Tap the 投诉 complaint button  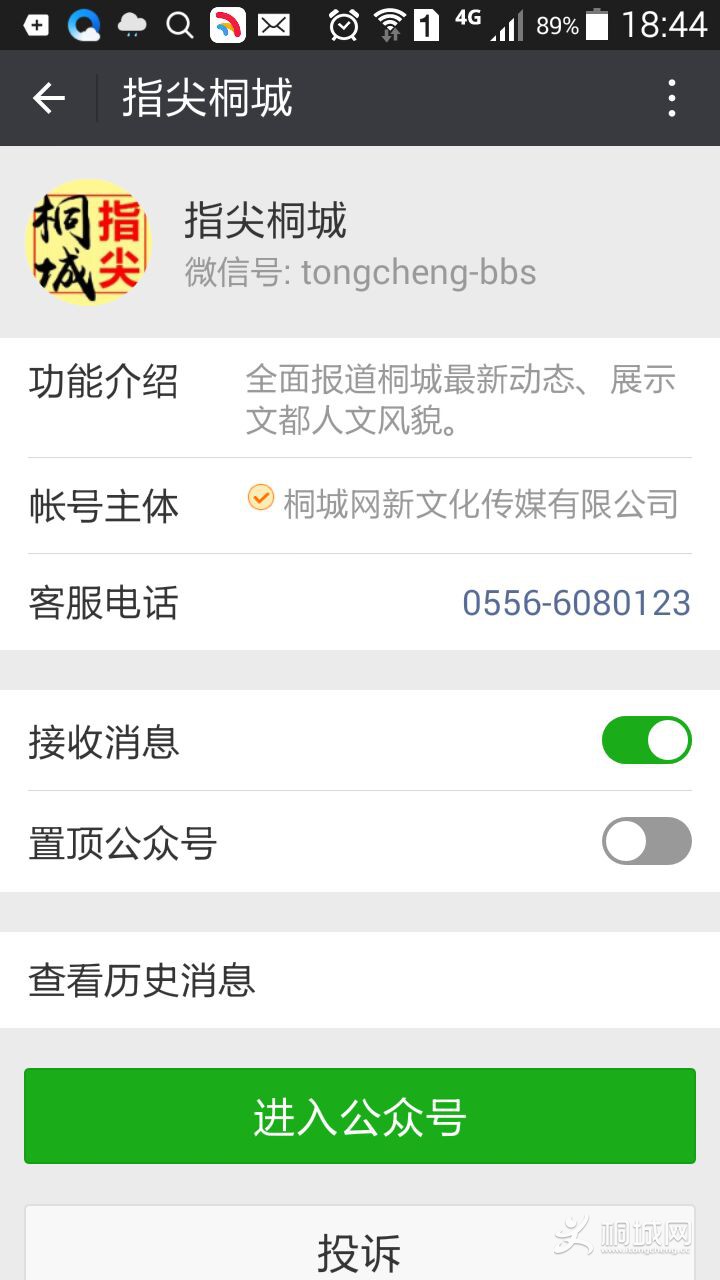[360, 1250]
